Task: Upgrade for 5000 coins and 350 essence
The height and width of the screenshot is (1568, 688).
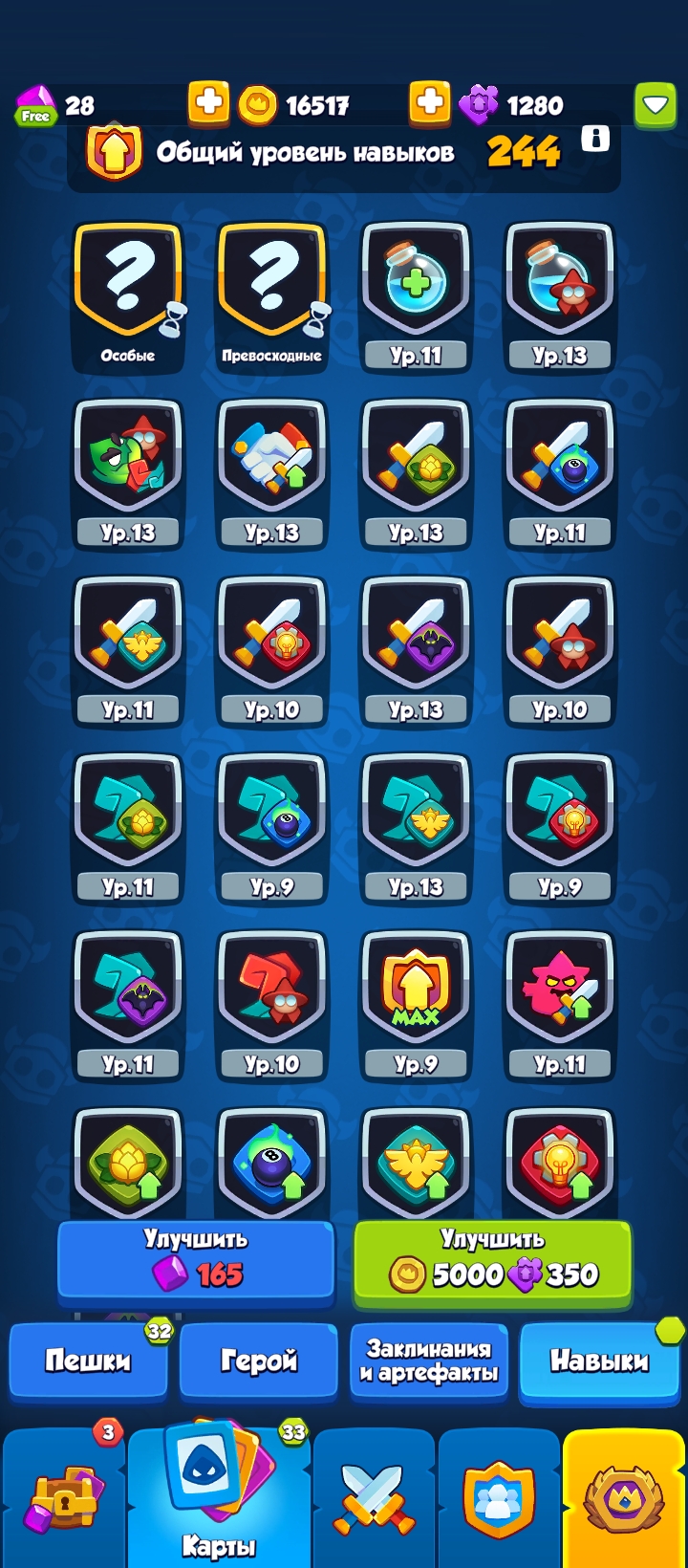Action: [493, 1261]
